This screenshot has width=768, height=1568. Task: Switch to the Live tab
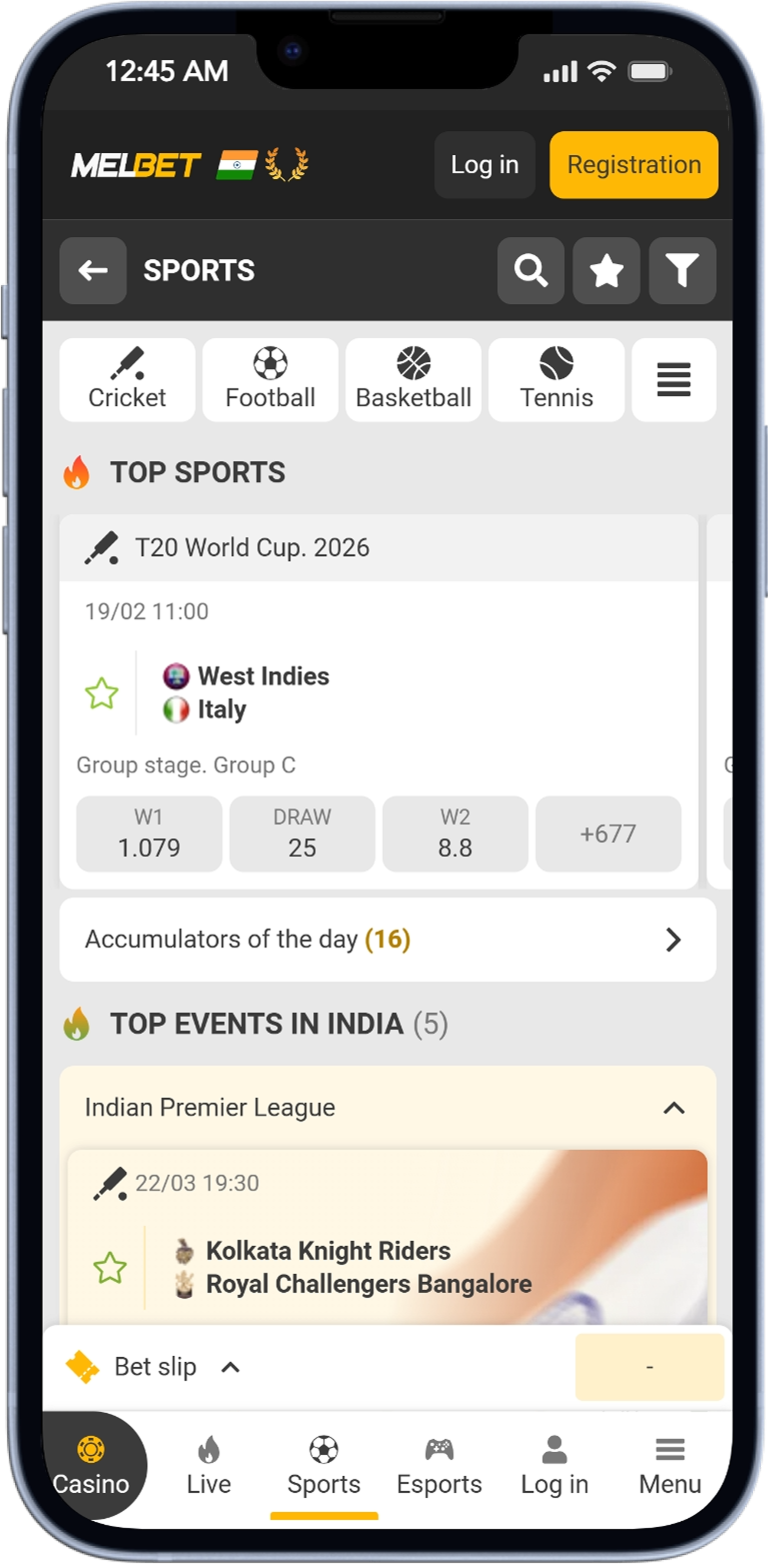click(208, 1466)
